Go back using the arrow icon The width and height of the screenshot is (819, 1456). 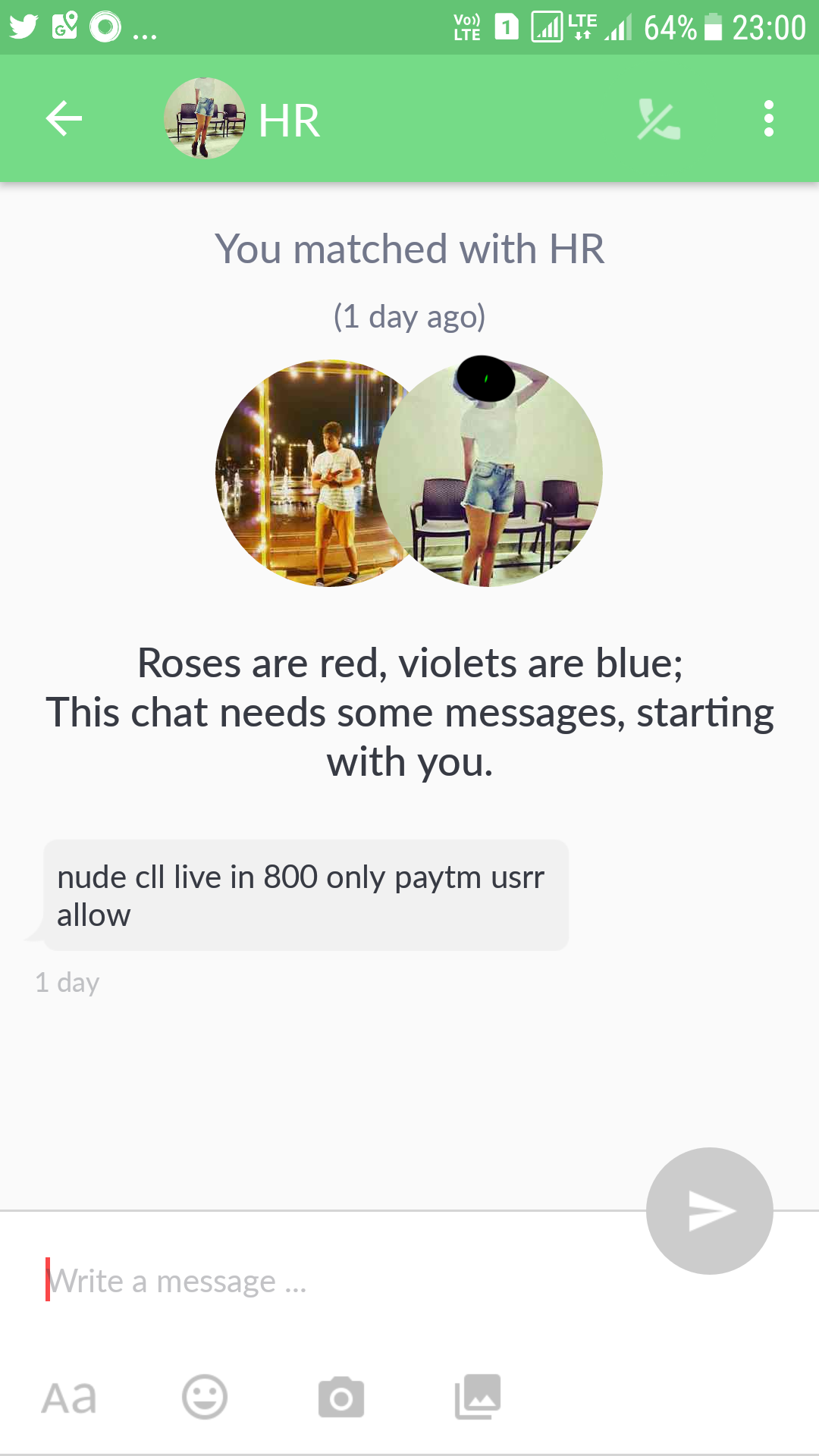point(64,118)
